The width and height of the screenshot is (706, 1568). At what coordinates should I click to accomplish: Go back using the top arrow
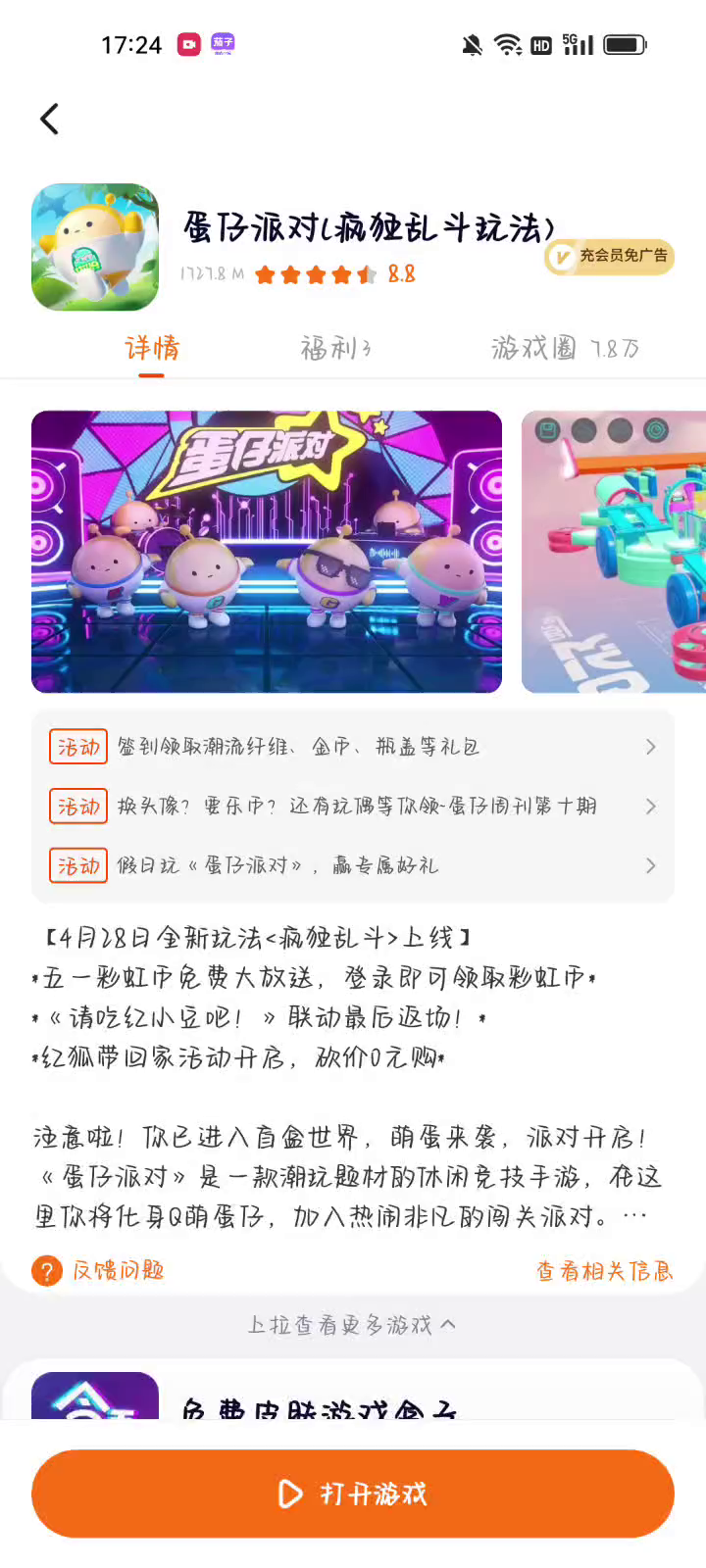pos(49,120)
